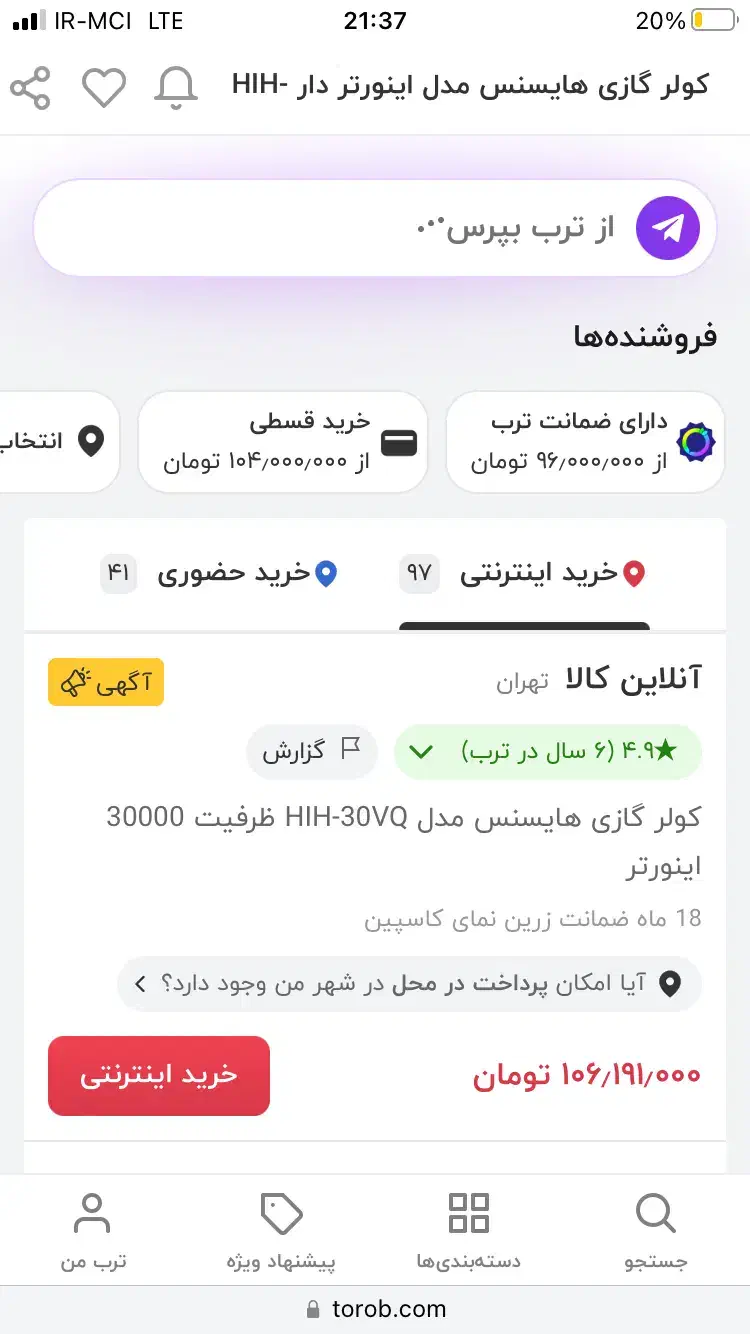This screenshot has width=750, height=1334.
Task: Expand the seller rating ۴.۹ details
Action: [546, 751]
